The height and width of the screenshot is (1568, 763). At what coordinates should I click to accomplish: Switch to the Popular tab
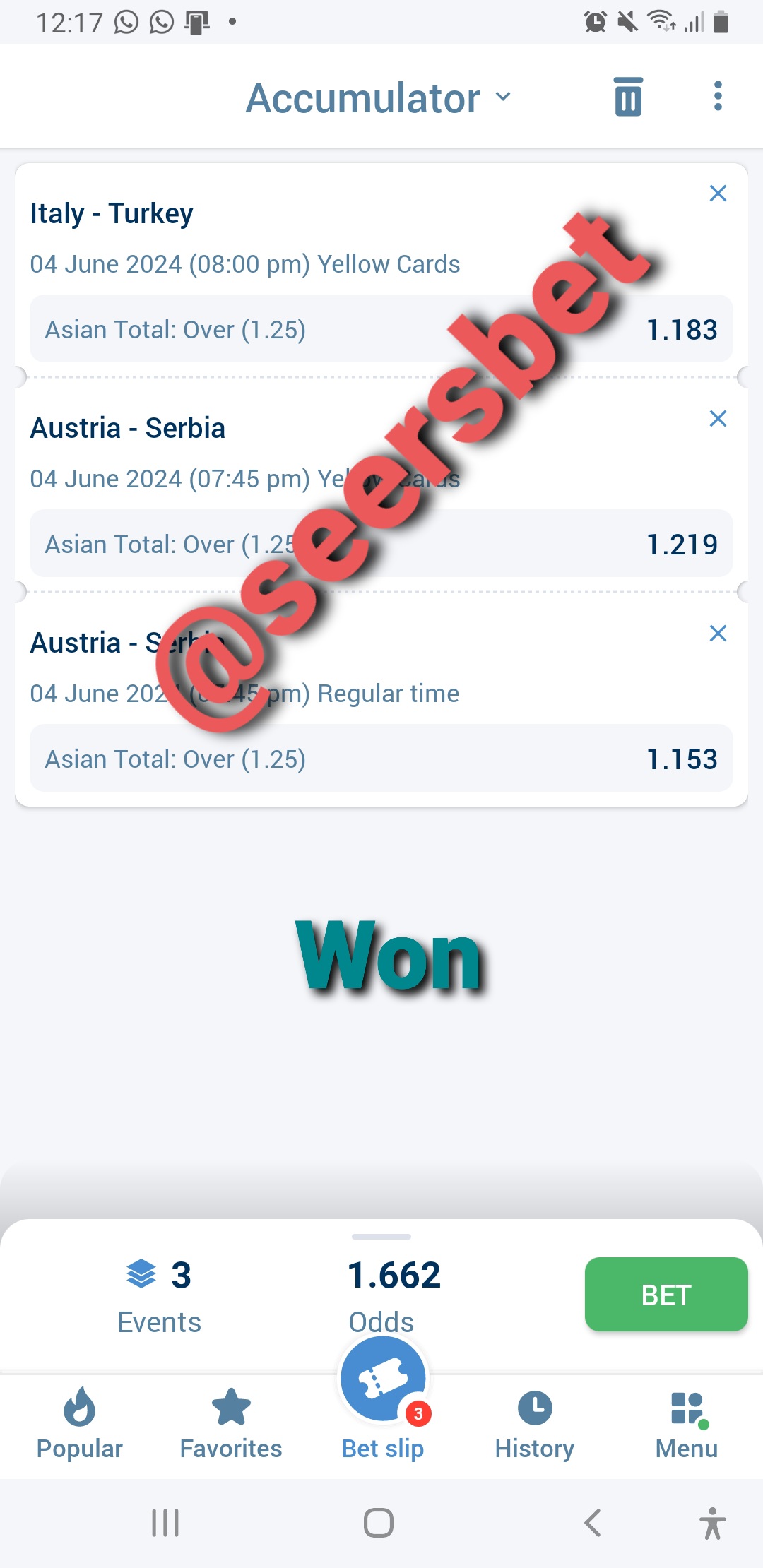click(x=79, y=1423)
